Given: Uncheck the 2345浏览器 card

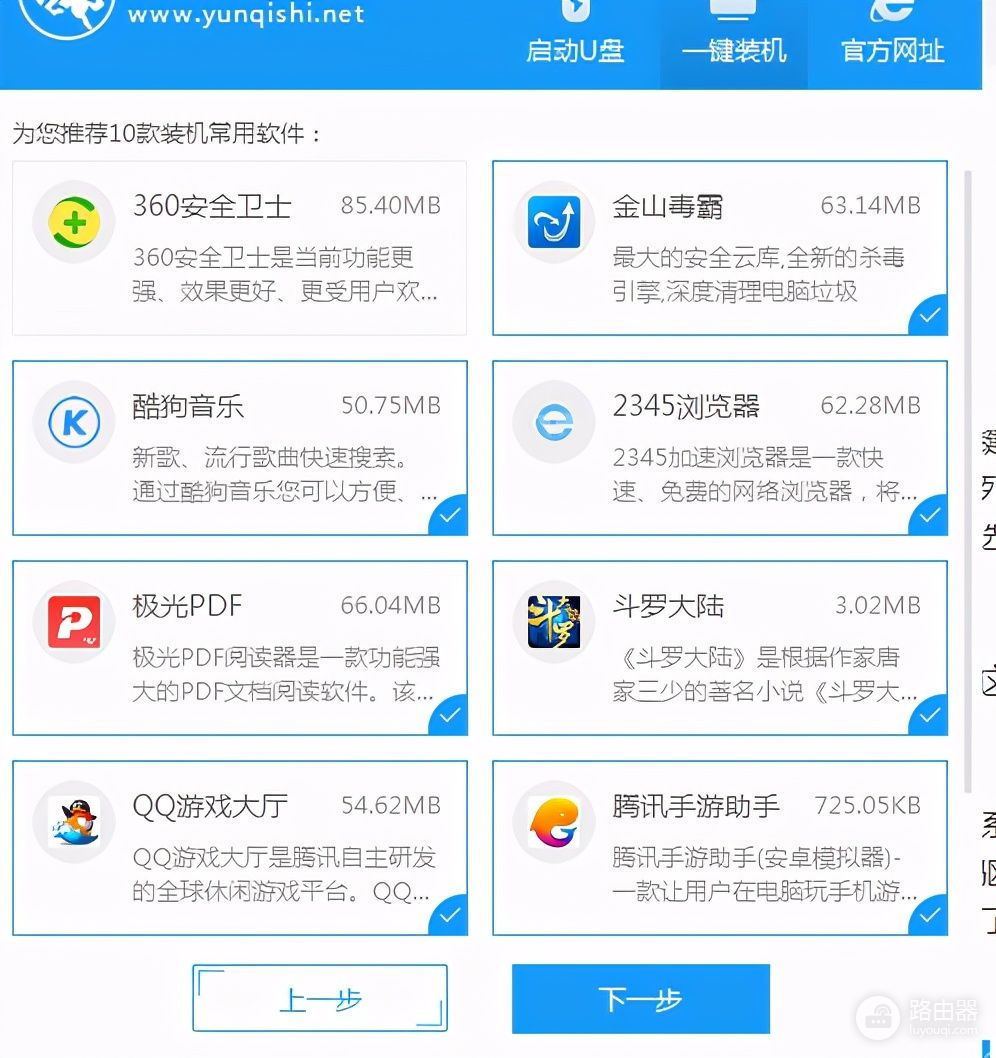Looking at the screenshot, I should click(719, 448).
